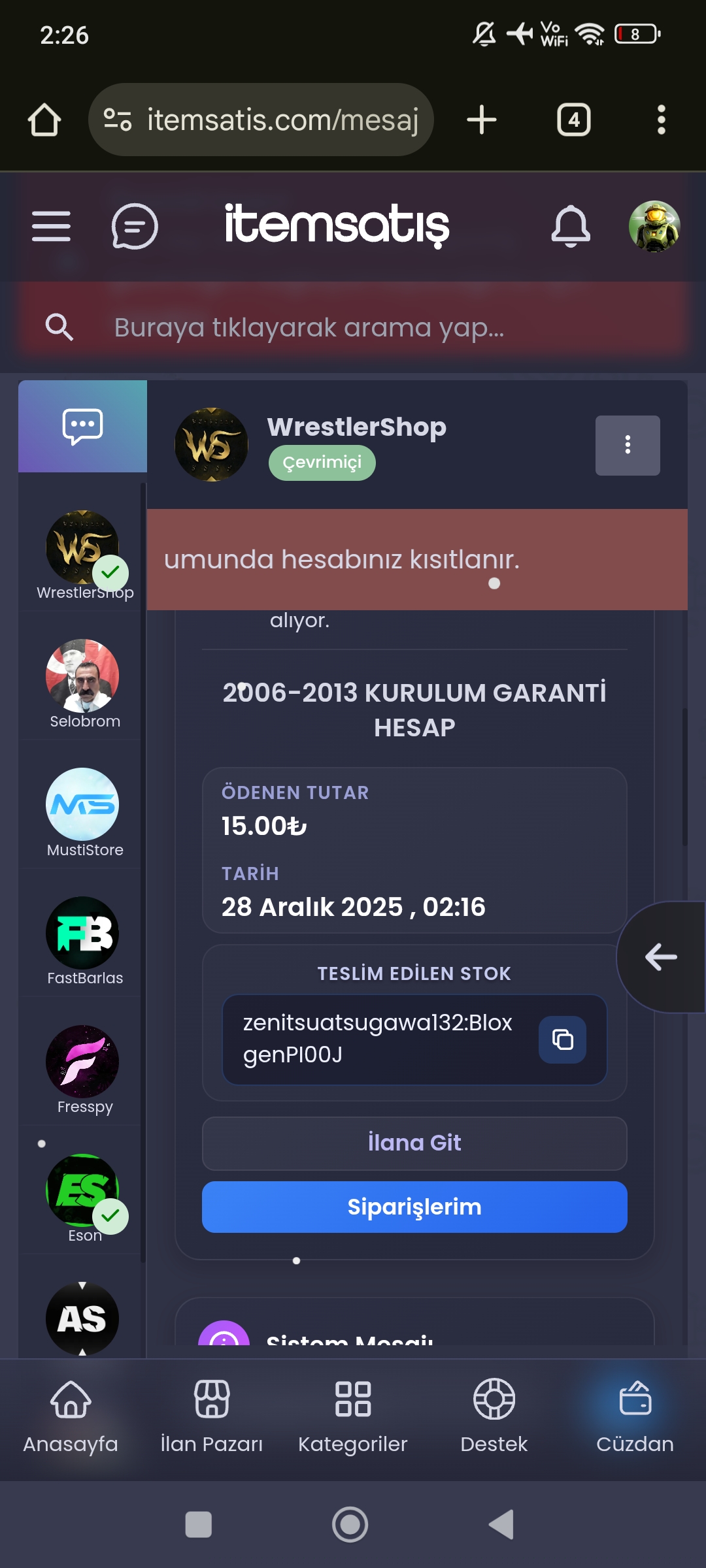Tap the search field to search
This screenshot has height=1568, width=706.
click(353, 327)
